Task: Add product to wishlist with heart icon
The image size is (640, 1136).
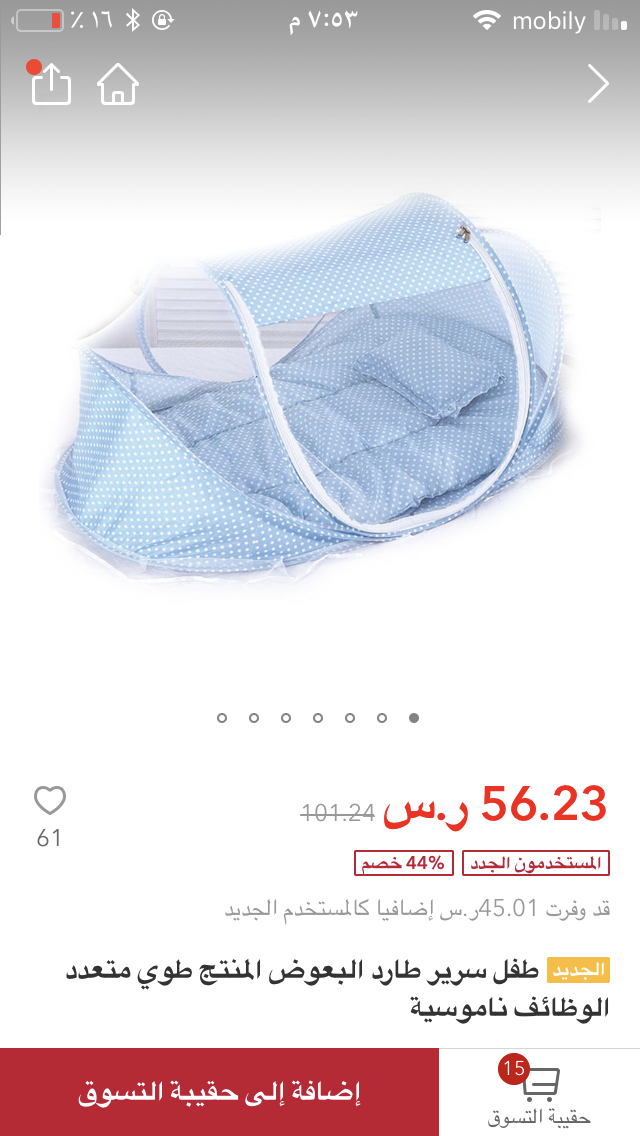Action: click(49, 801)
